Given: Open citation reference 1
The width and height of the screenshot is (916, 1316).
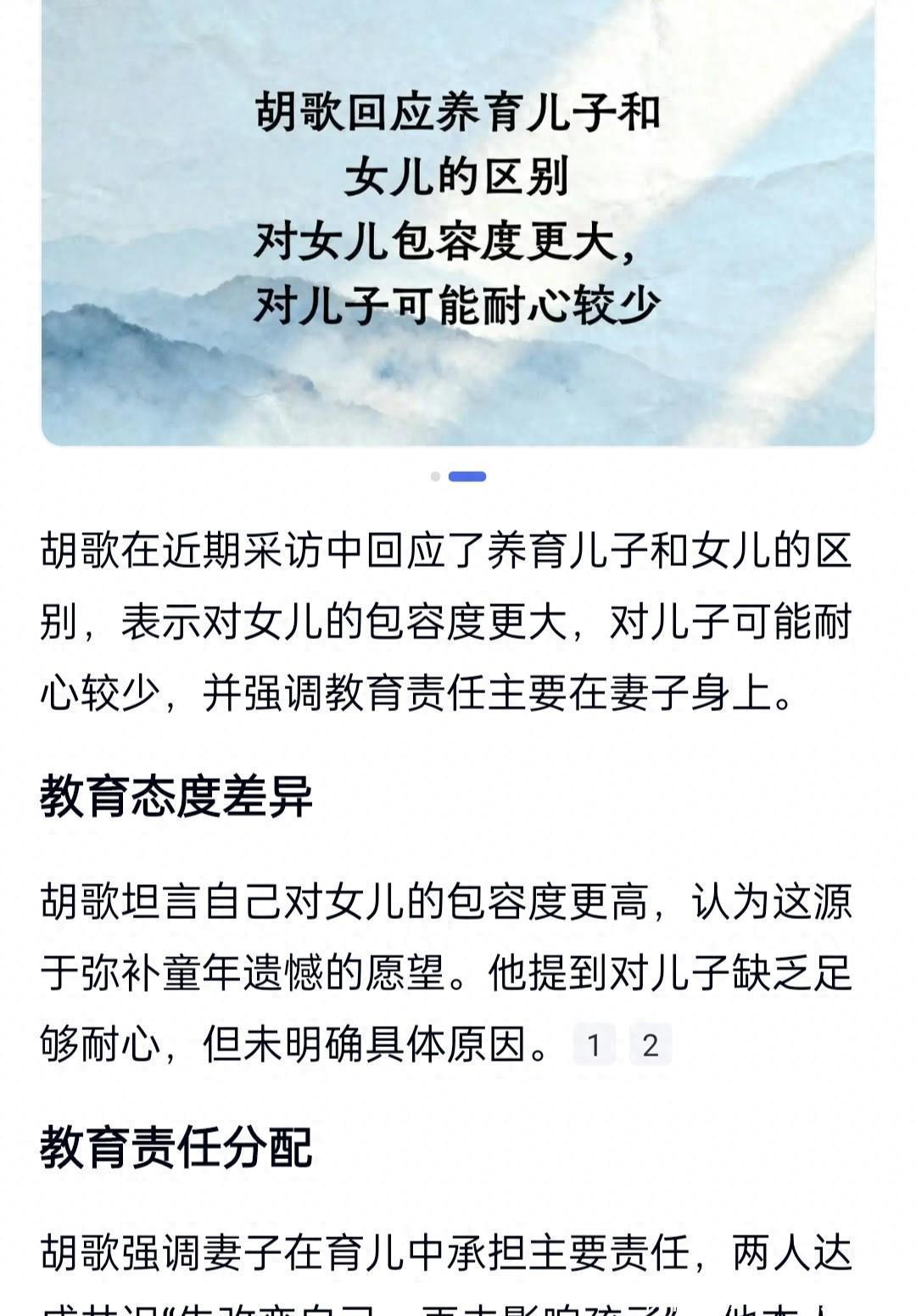Looking at the screenshot, I should tap(594, 1044).
